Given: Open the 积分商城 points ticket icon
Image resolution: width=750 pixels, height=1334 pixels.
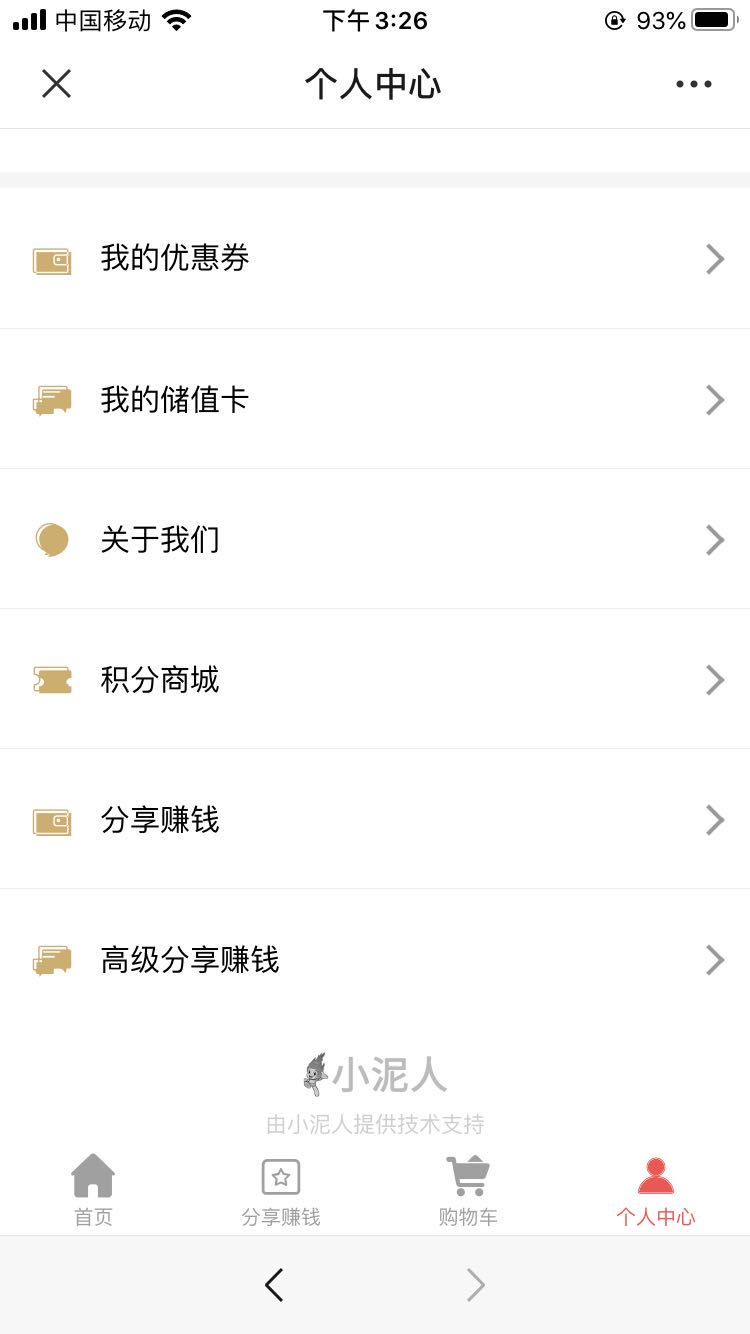Looking at the screenshot, I should (x=53, y=680).
